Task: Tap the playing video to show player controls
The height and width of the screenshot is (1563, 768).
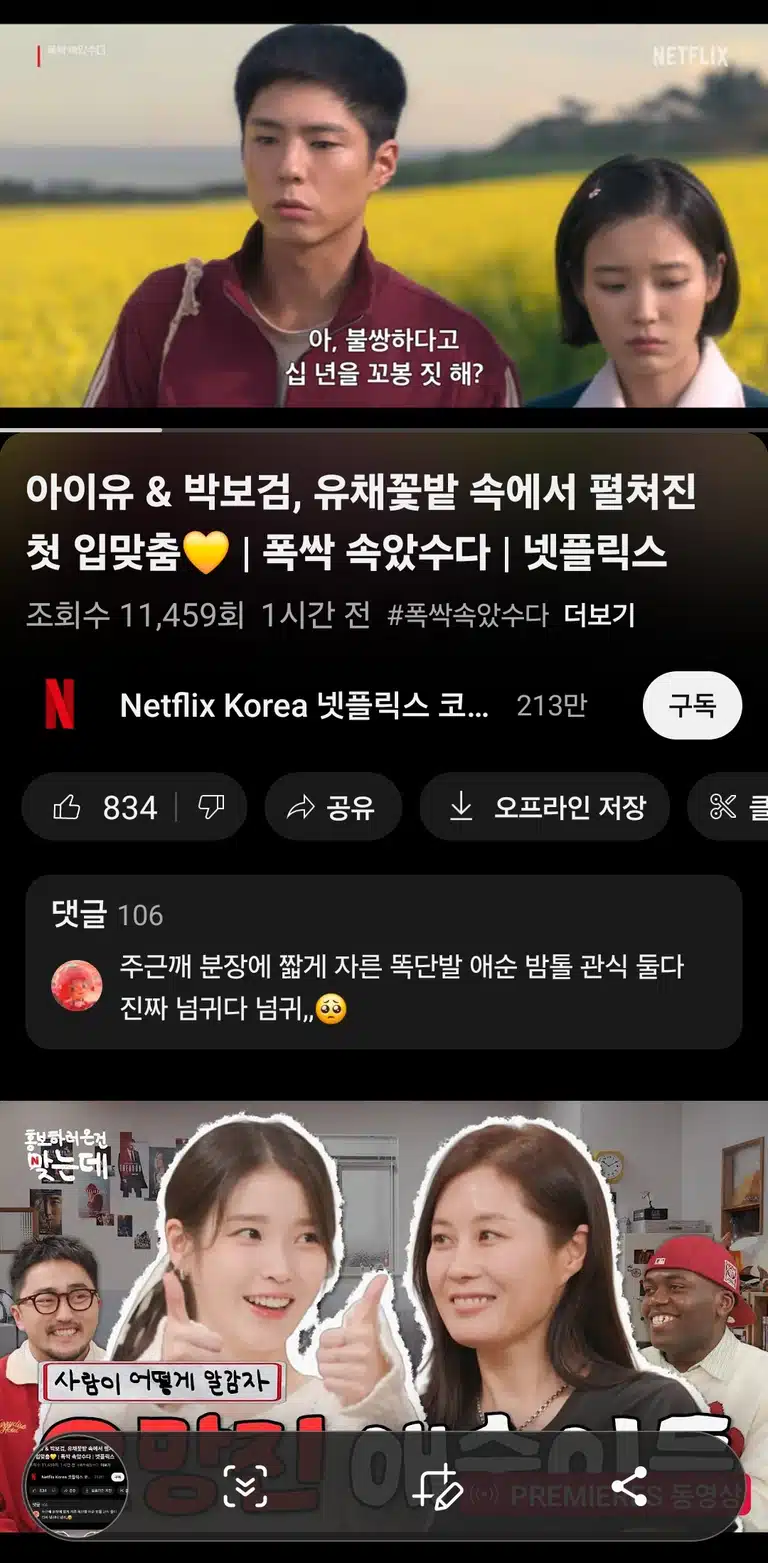Action: coord(384,215)
